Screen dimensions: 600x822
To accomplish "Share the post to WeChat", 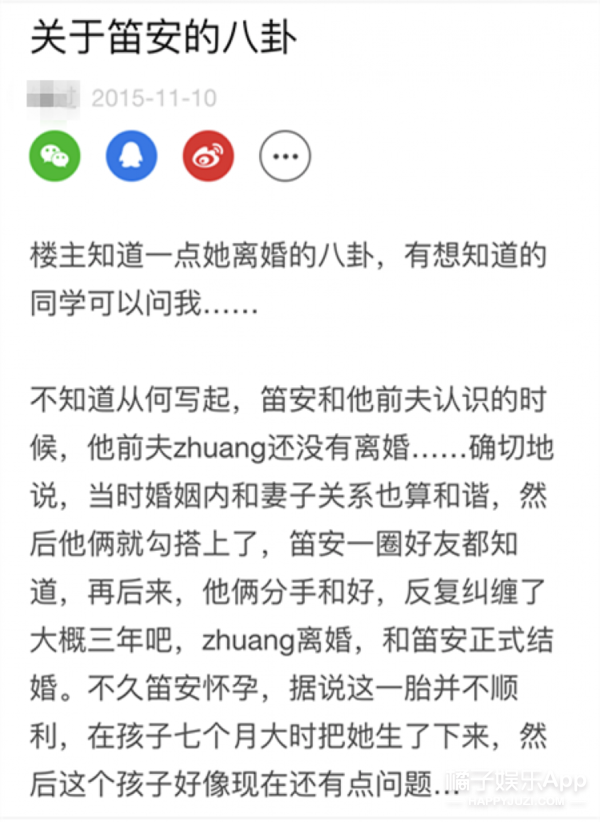I will [x=55, y=156].
